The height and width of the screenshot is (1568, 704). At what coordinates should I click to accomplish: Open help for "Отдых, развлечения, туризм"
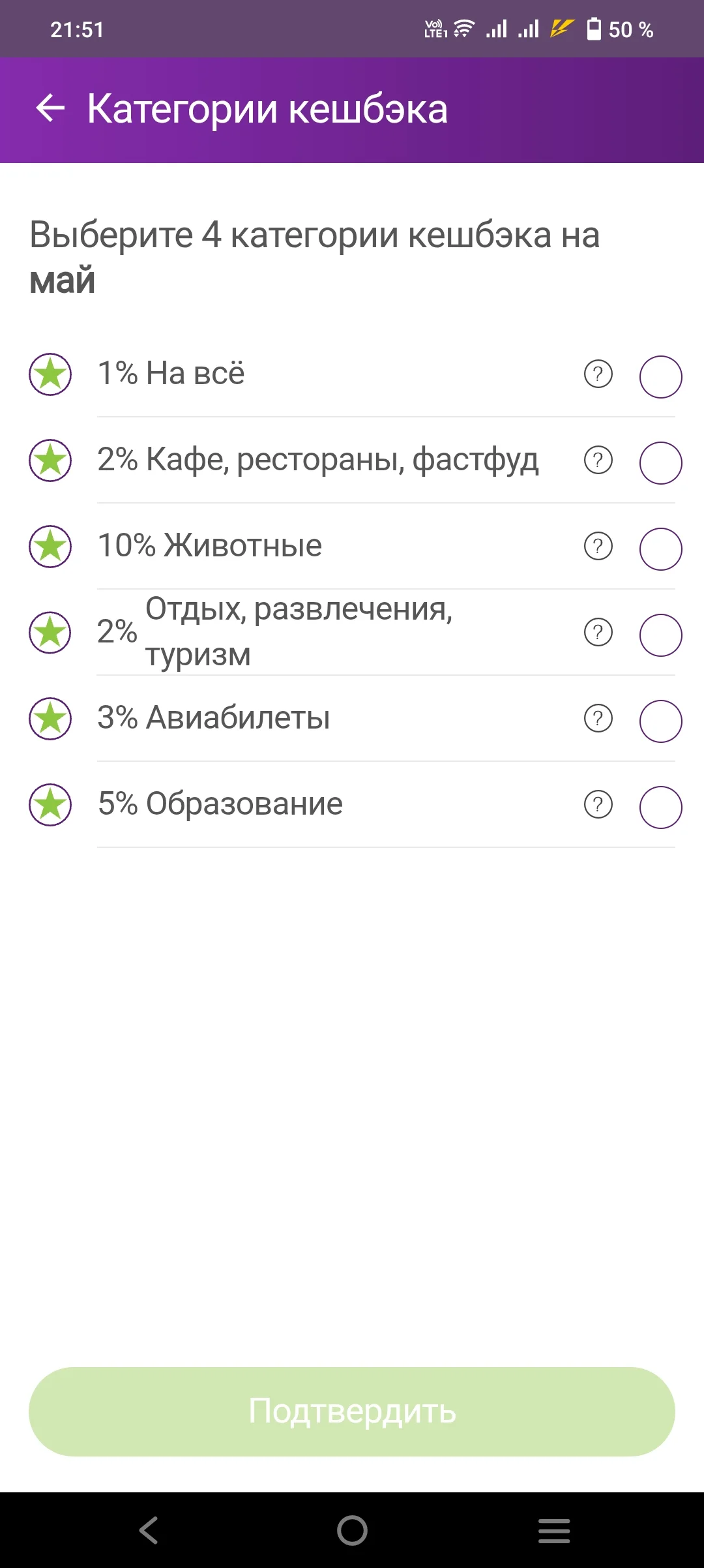(598, 632)
